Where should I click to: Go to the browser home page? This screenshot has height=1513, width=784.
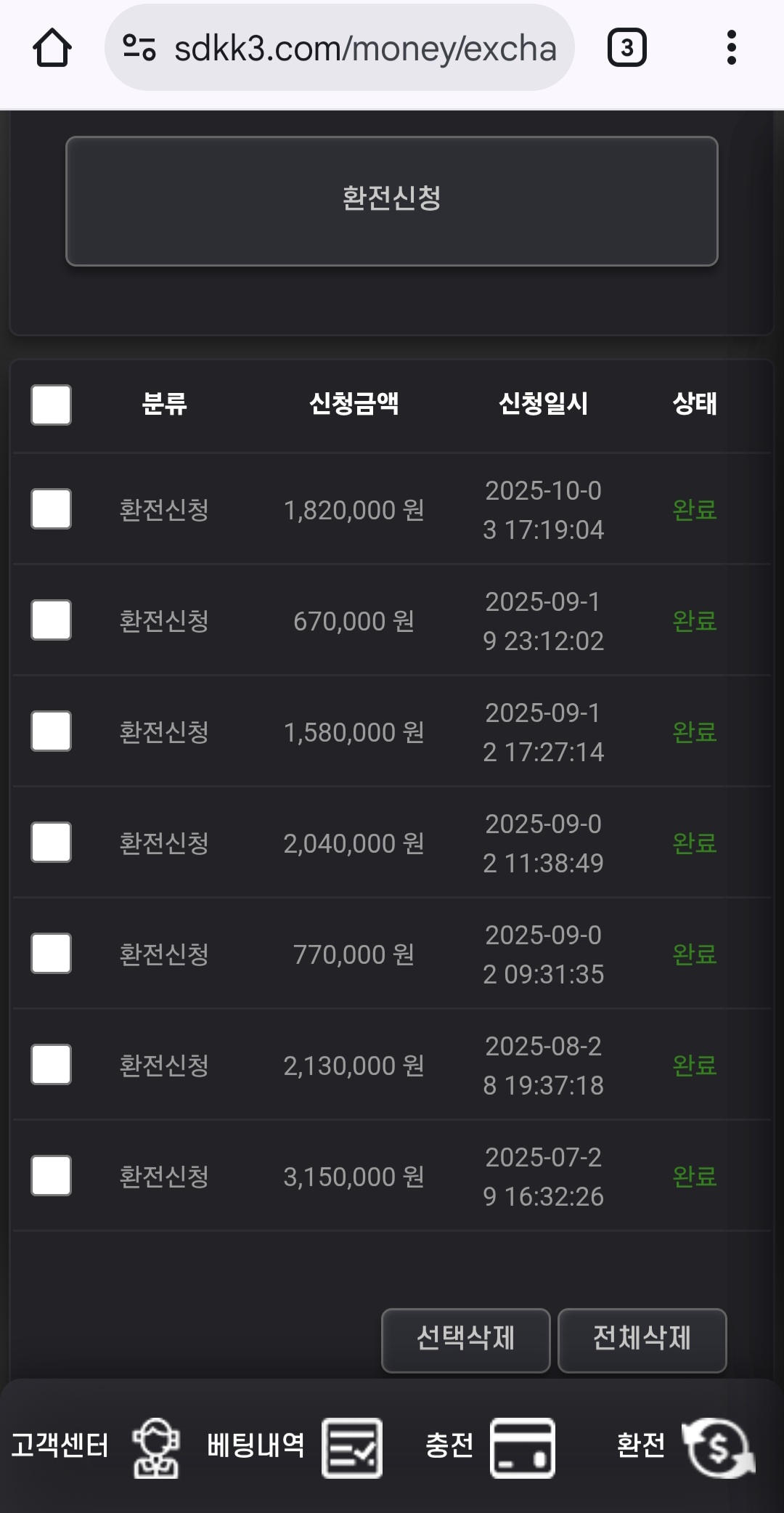point(52,48)
